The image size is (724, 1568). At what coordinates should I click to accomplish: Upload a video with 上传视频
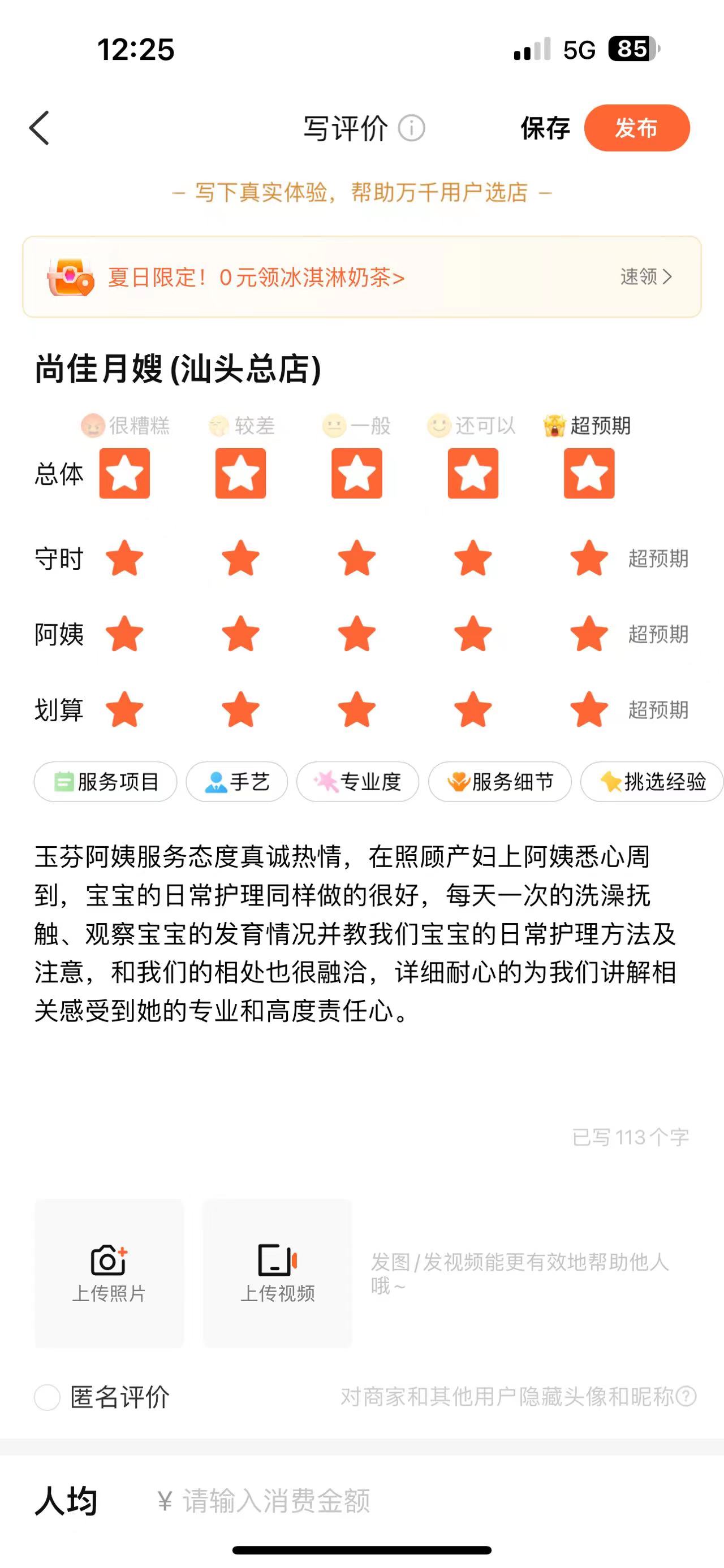coord(278,1273)
